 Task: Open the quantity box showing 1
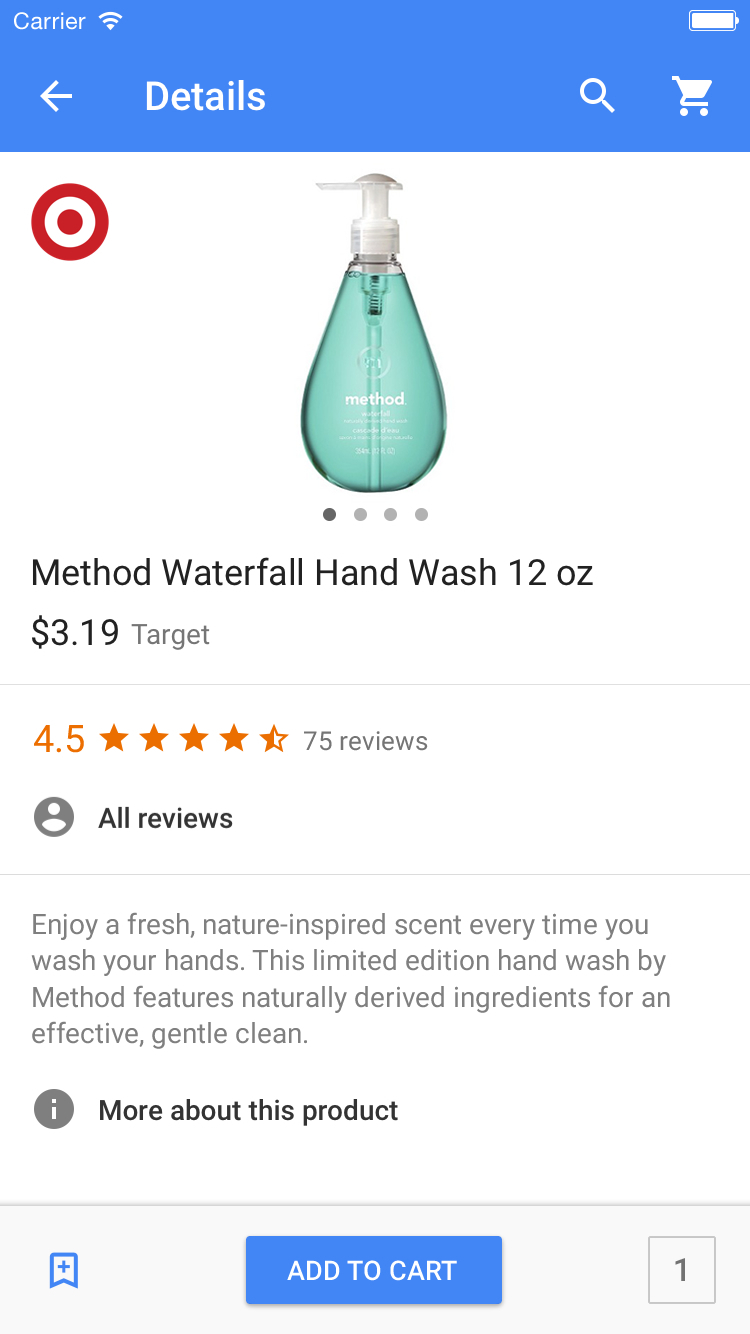point(681,1270)
